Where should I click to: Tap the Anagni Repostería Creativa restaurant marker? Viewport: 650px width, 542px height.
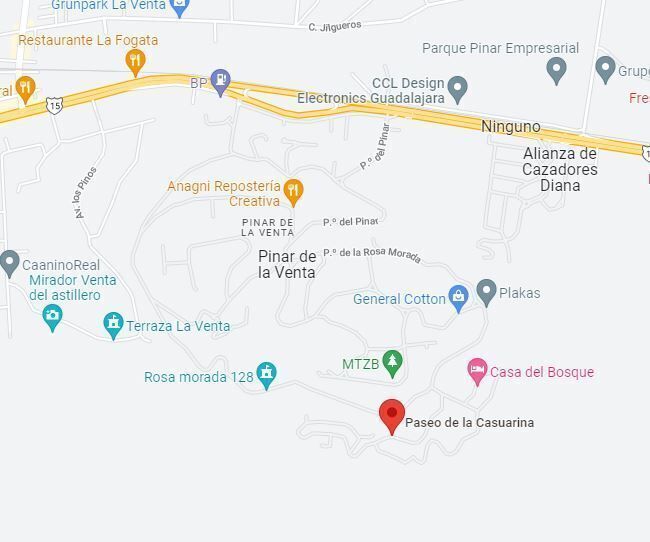[x=292, y=190]
